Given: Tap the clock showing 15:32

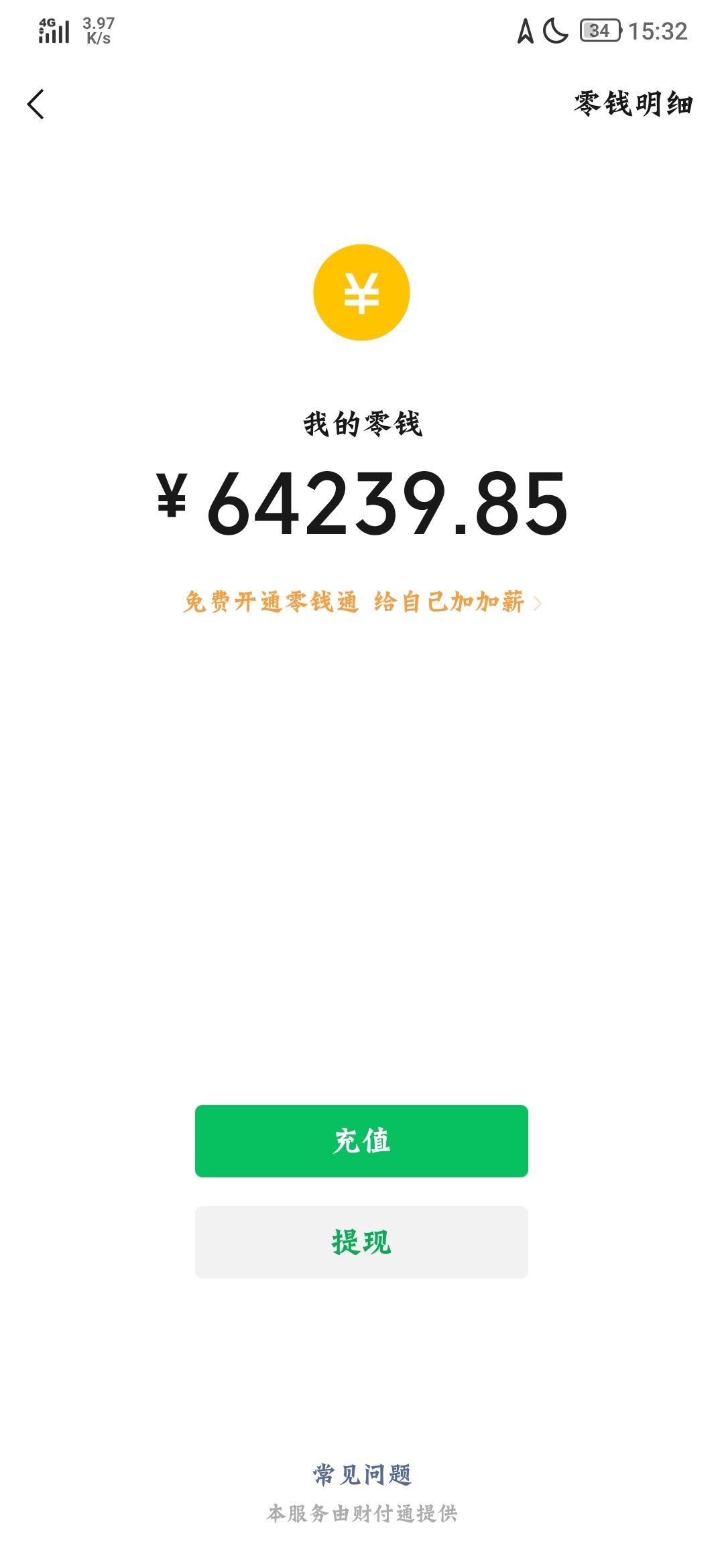Looking at the screenshot, I should point(658,30).
